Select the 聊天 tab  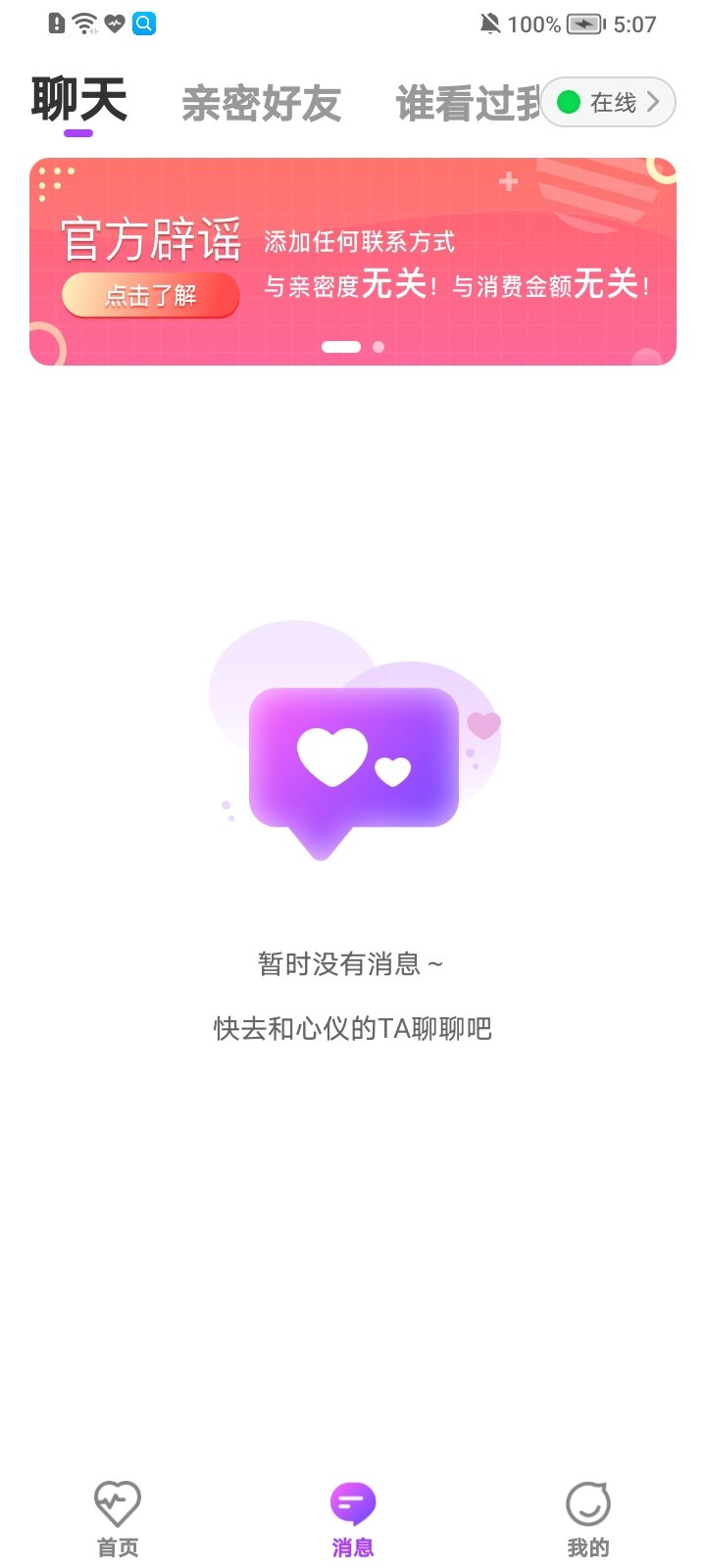[x=78, y=101]
